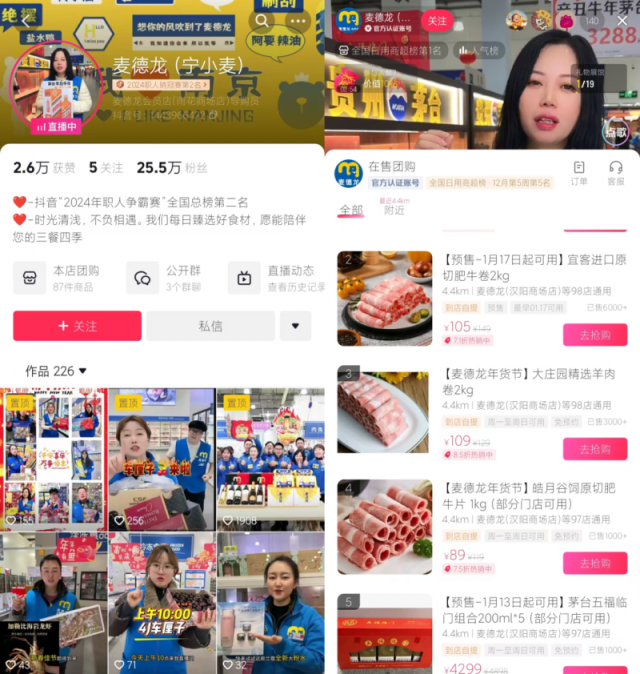Send a 私信 private message
640x674 pixels.
[210, 326]
